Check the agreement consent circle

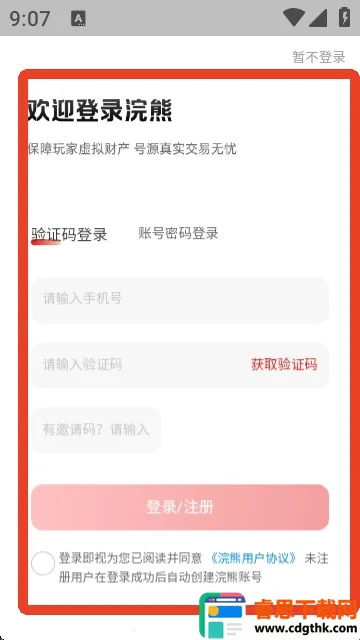point(43,563)
